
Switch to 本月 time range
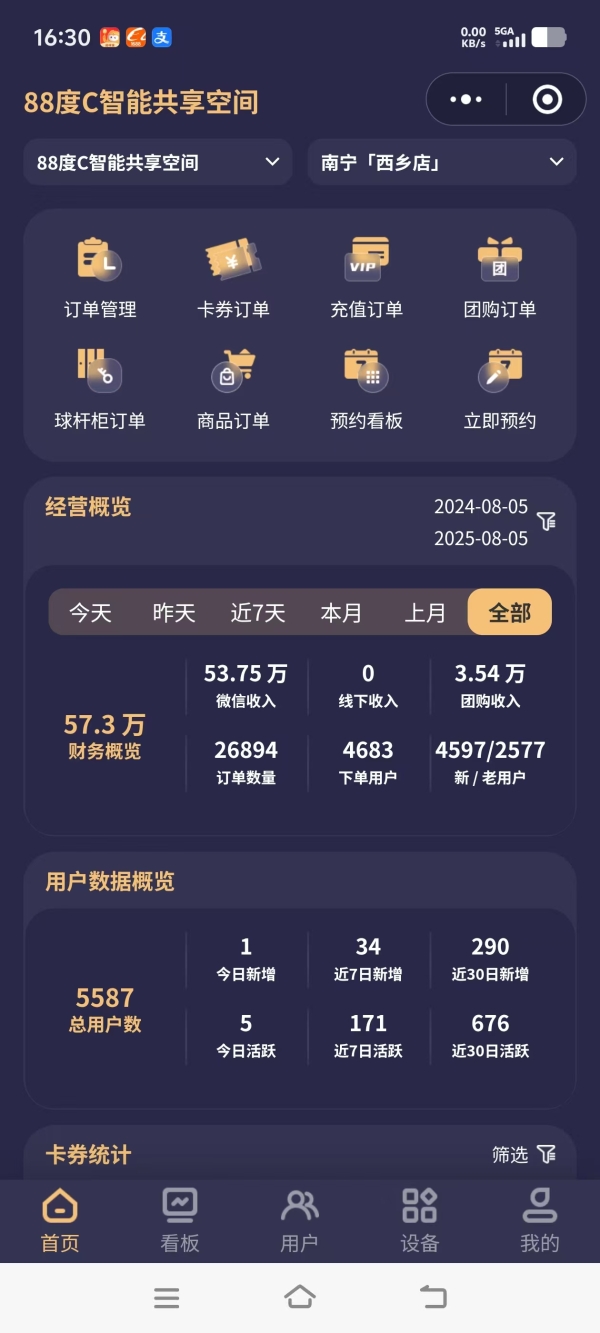point(341,612)
